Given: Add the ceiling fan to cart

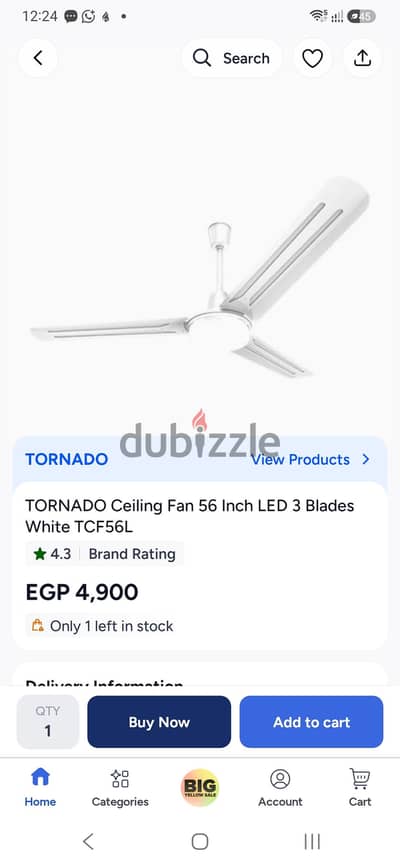Looking at the screenshot, I should point(311,722).
